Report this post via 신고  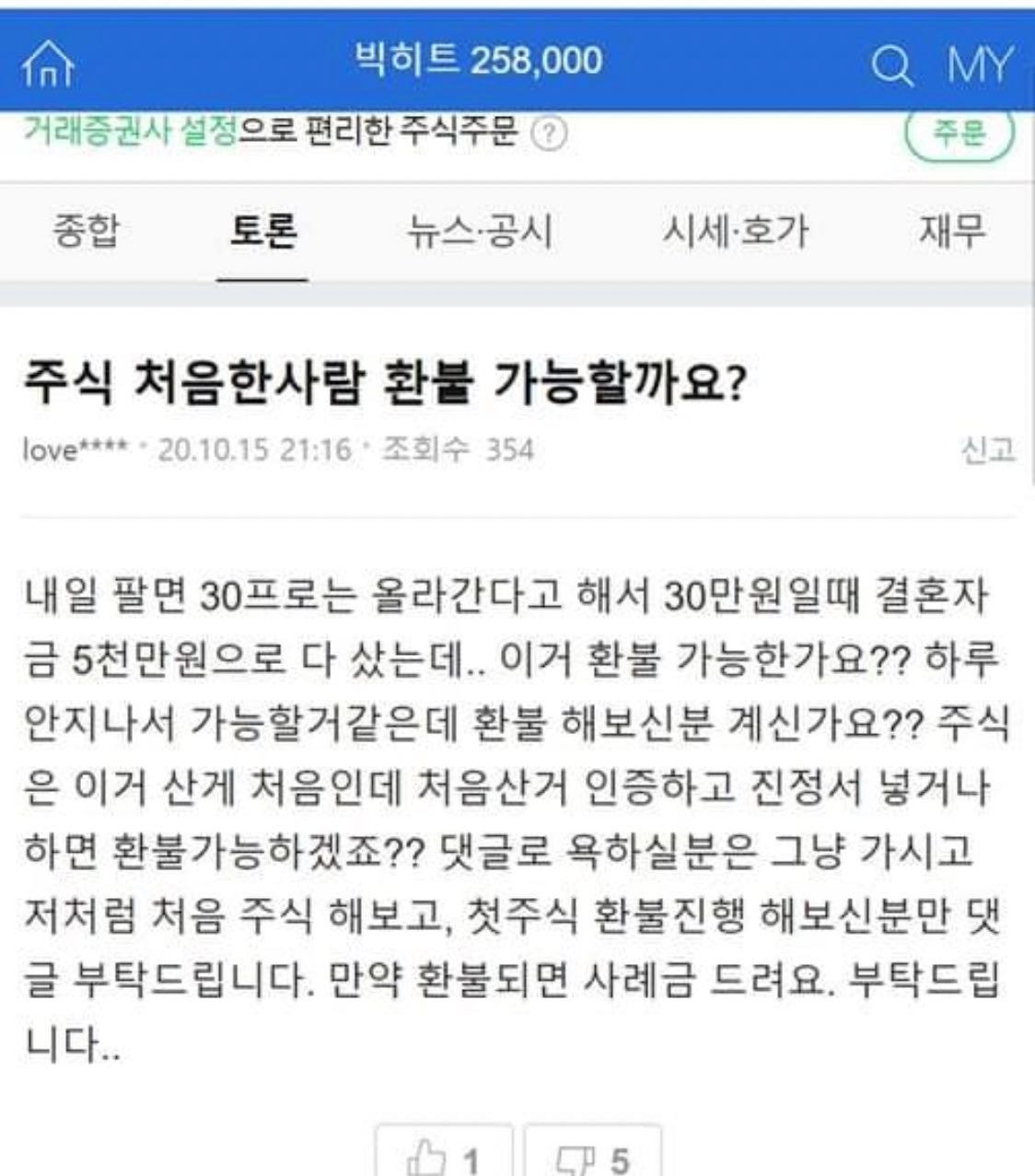[987, 449]
